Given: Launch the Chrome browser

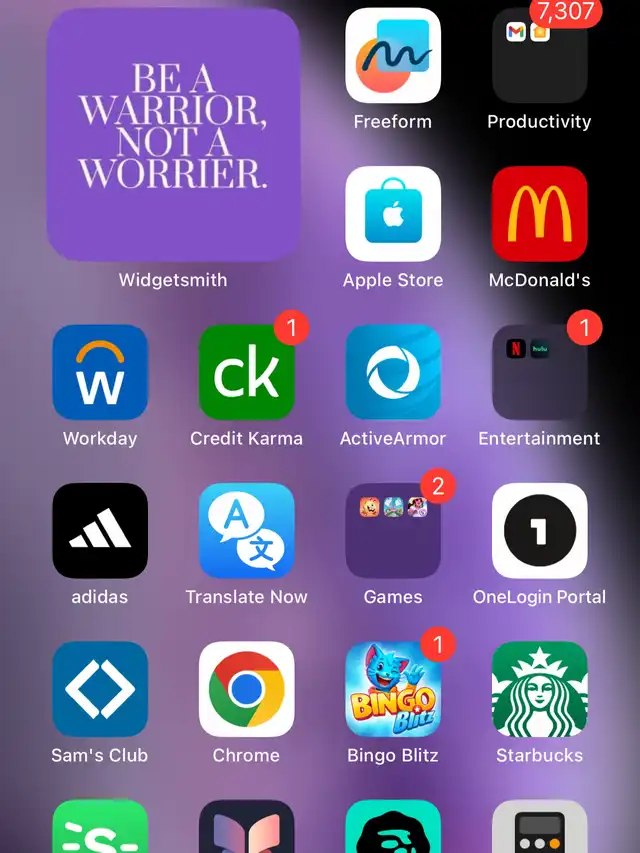Looking at the screenshot, I should click(246, 689).
